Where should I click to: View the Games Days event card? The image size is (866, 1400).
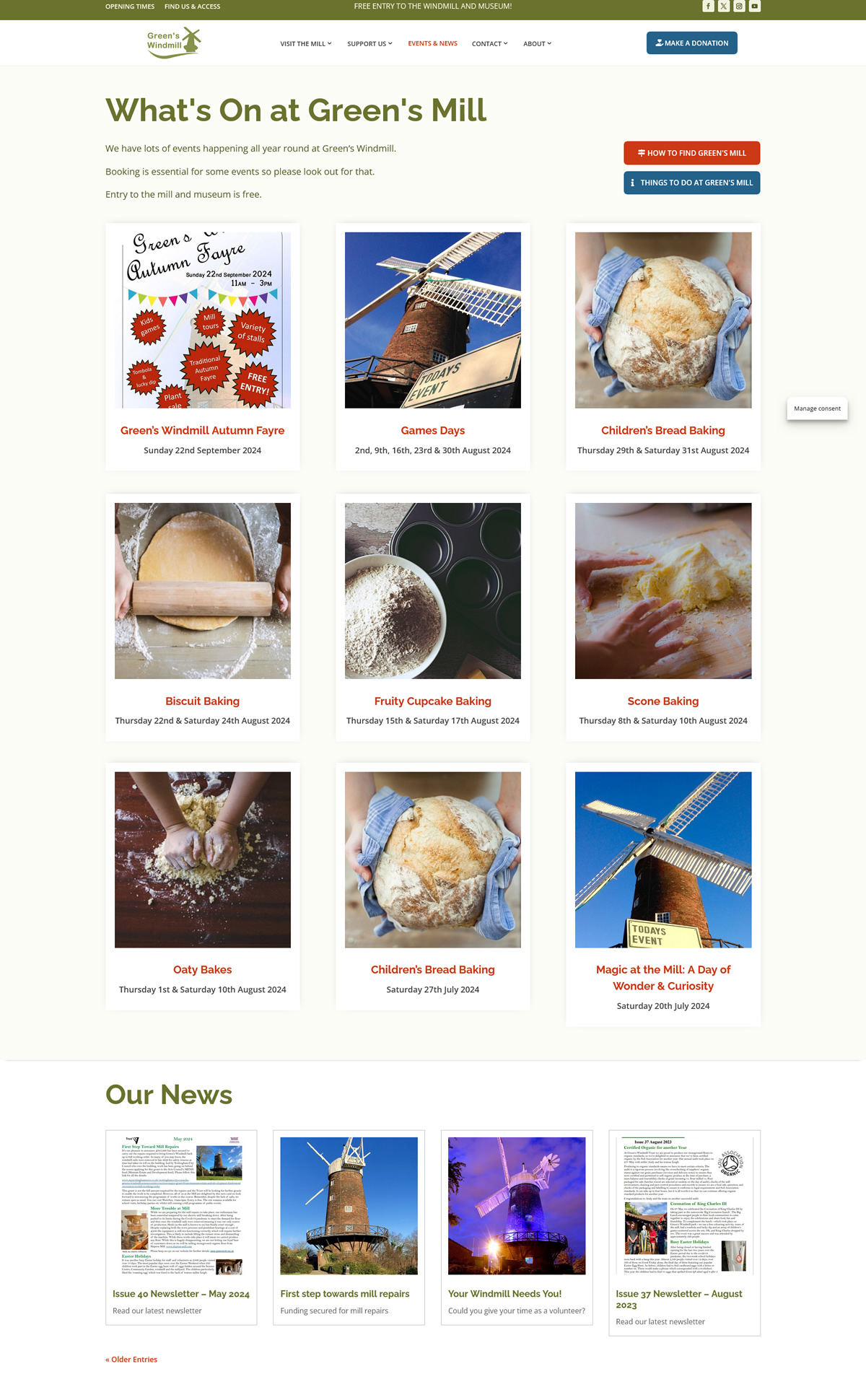[432, 430]
